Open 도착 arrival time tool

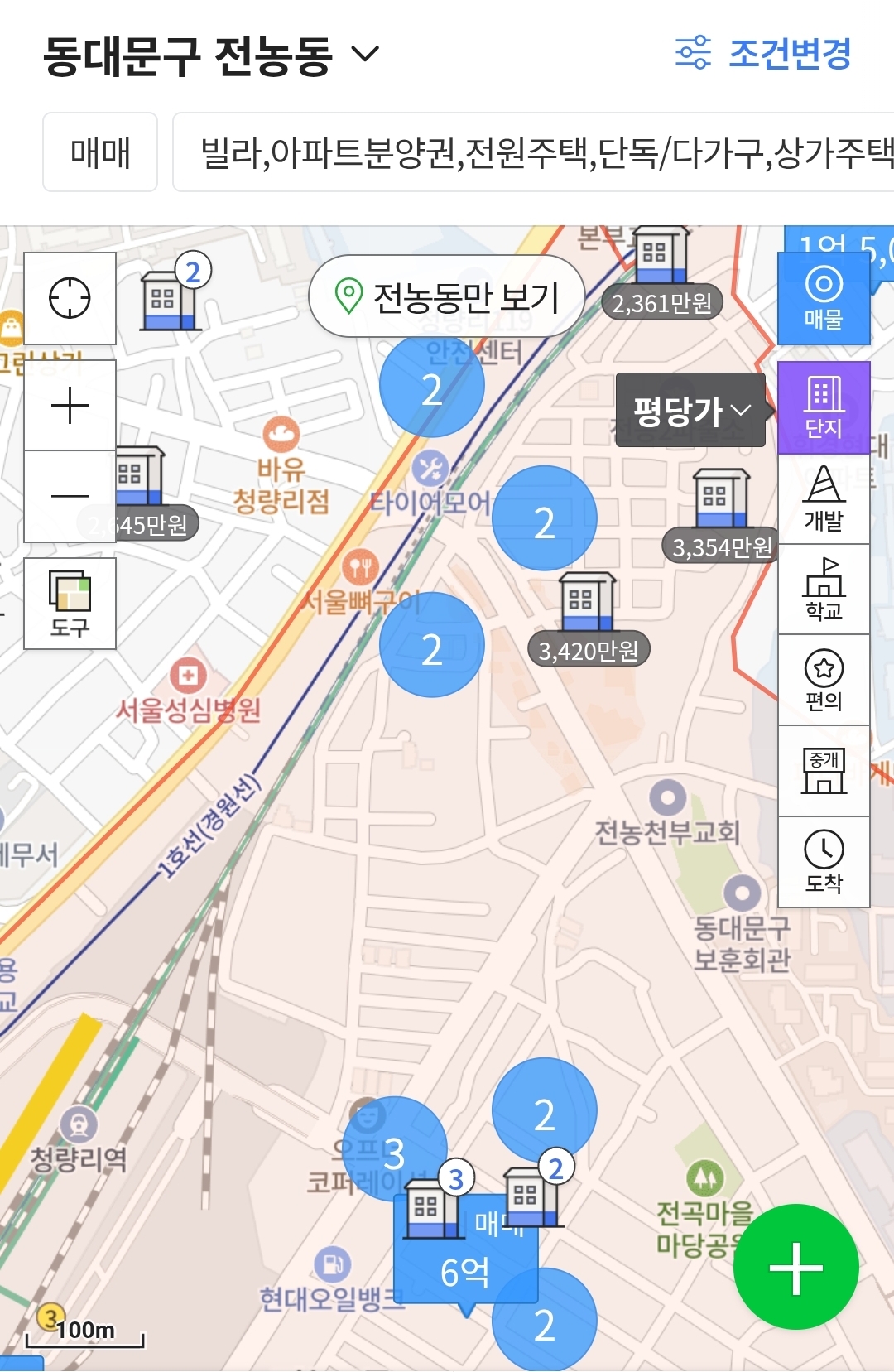(824, 862)
